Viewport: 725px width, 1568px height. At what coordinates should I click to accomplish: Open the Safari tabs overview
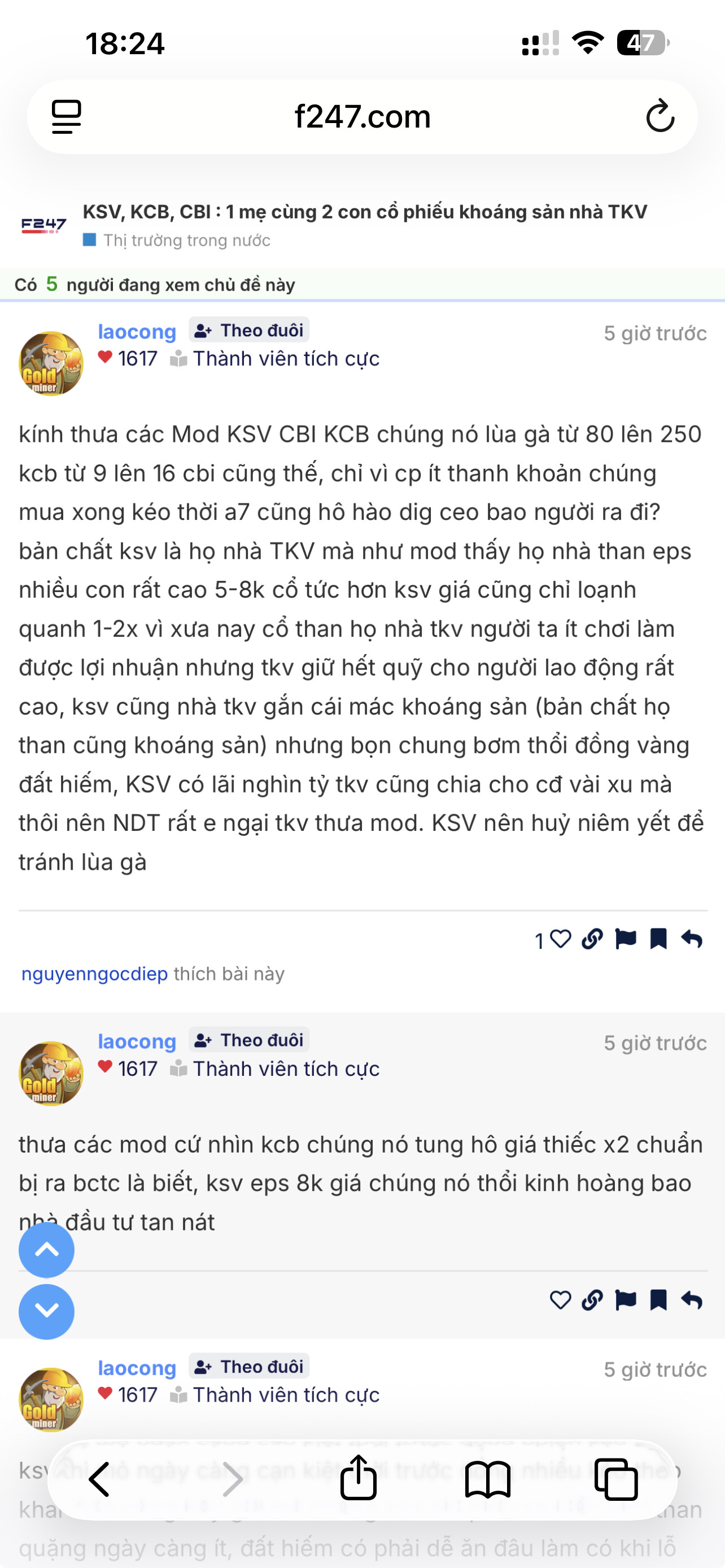[x=616, y=1479]
